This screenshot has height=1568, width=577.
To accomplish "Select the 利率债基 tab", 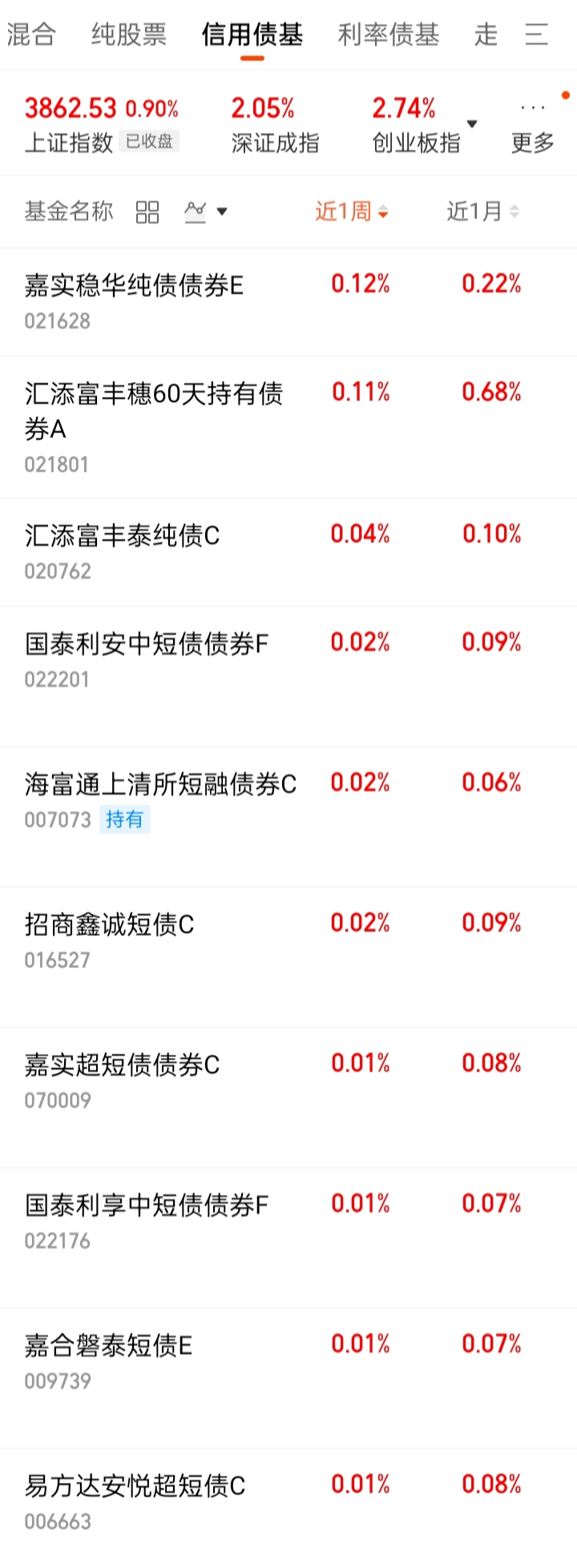I will 389,34.
